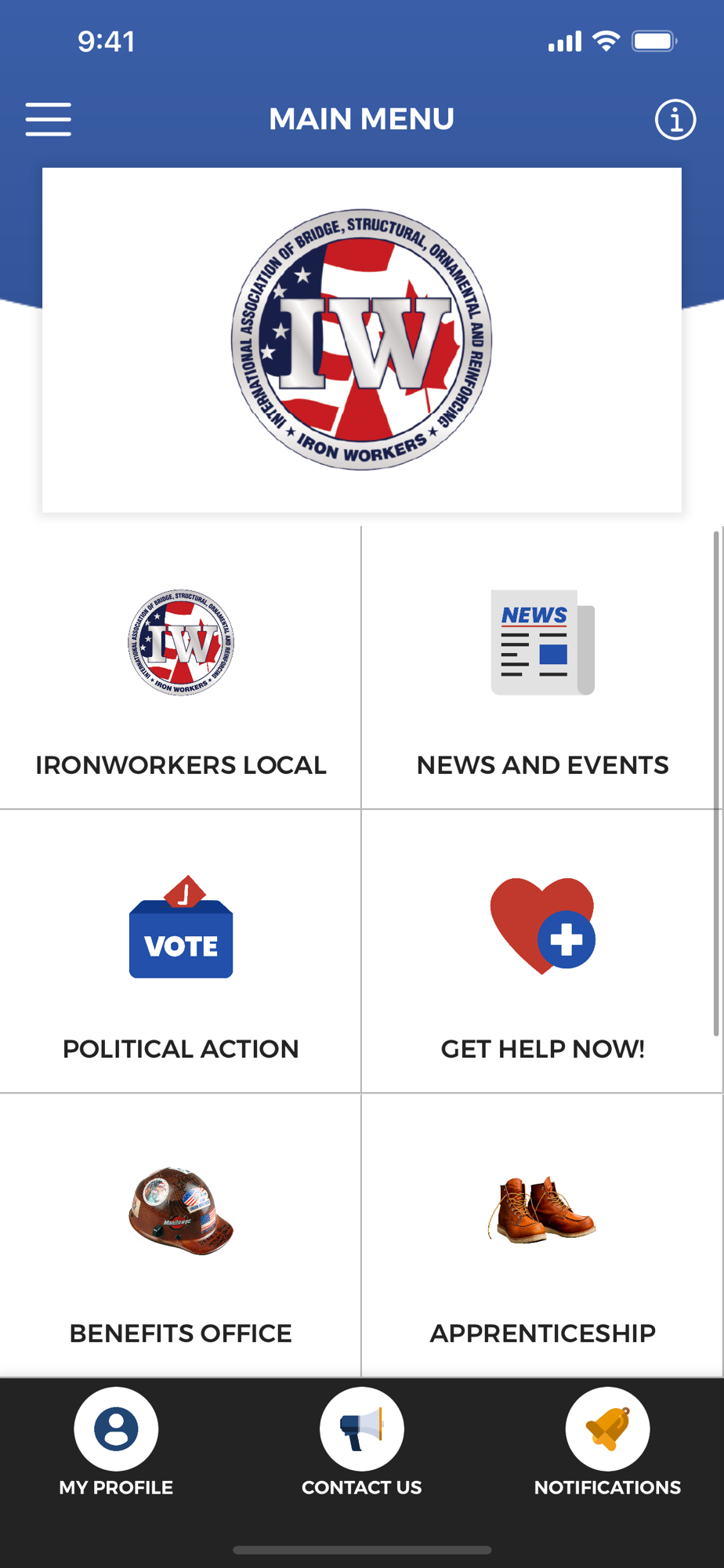Image resolution: width=724 pixels, height=1568 pixels.
Task: Open the hamburger drawer menu
Action: point(49,119)
